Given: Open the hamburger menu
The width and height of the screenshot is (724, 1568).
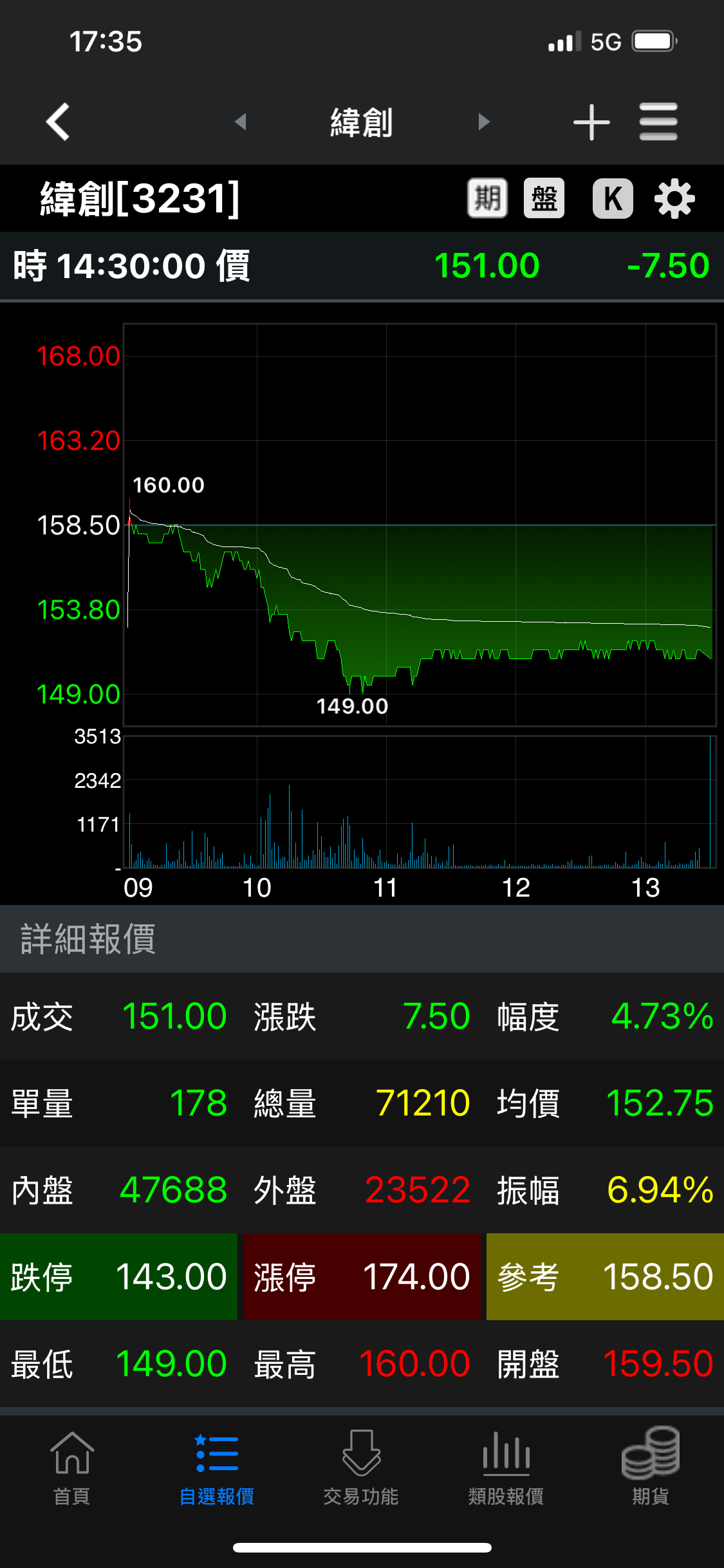Looking at the screenshot, I should pyautogui.click(x=658, y=122).
